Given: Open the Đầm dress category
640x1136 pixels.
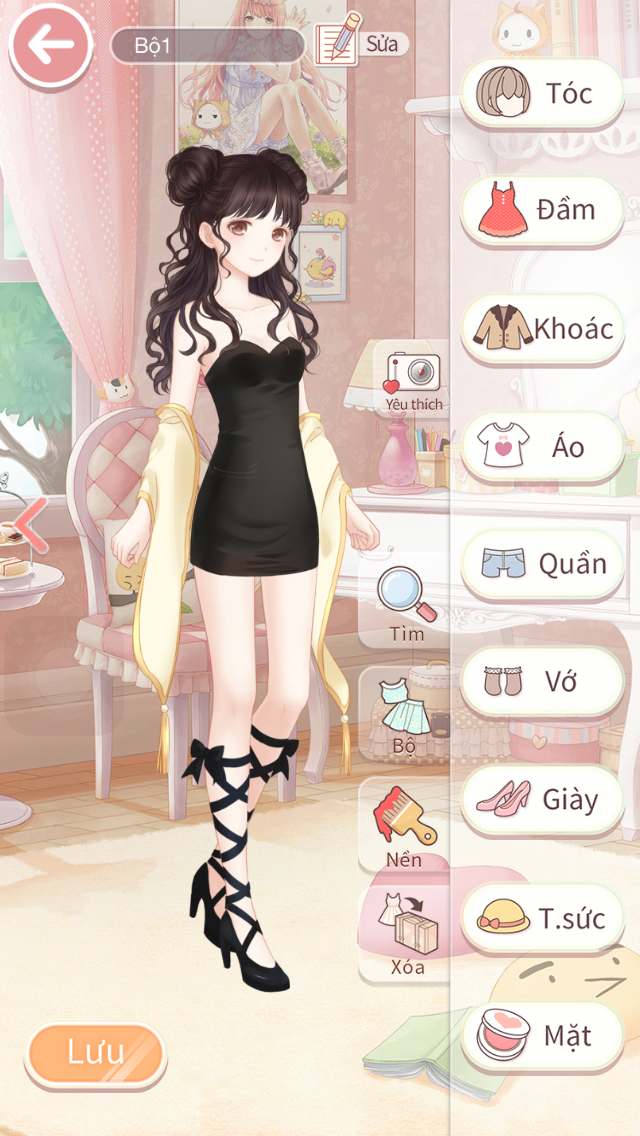Looking at the screenshot, I should pos(542,211).
